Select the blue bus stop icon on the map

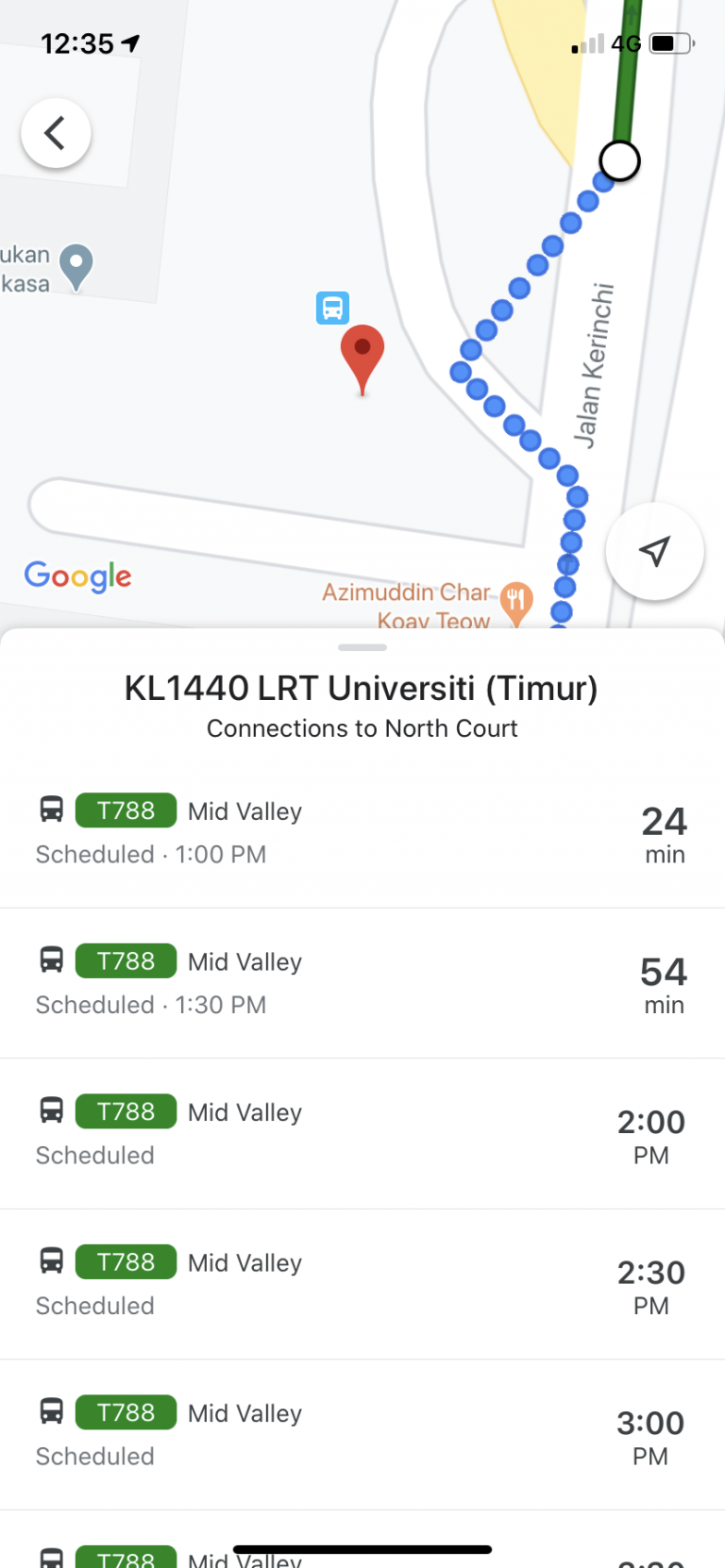332,308
